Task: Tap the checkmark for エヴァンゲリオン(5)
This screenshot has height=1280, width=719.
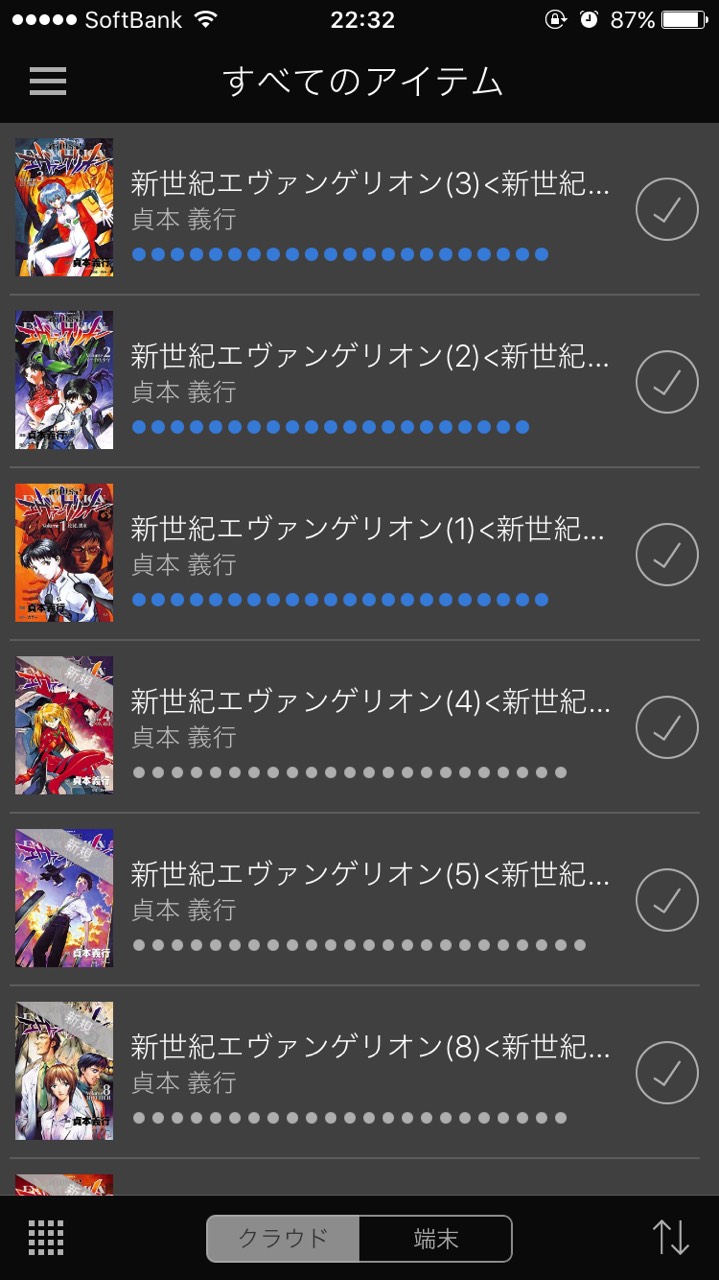Action: [x=666, y=900]
